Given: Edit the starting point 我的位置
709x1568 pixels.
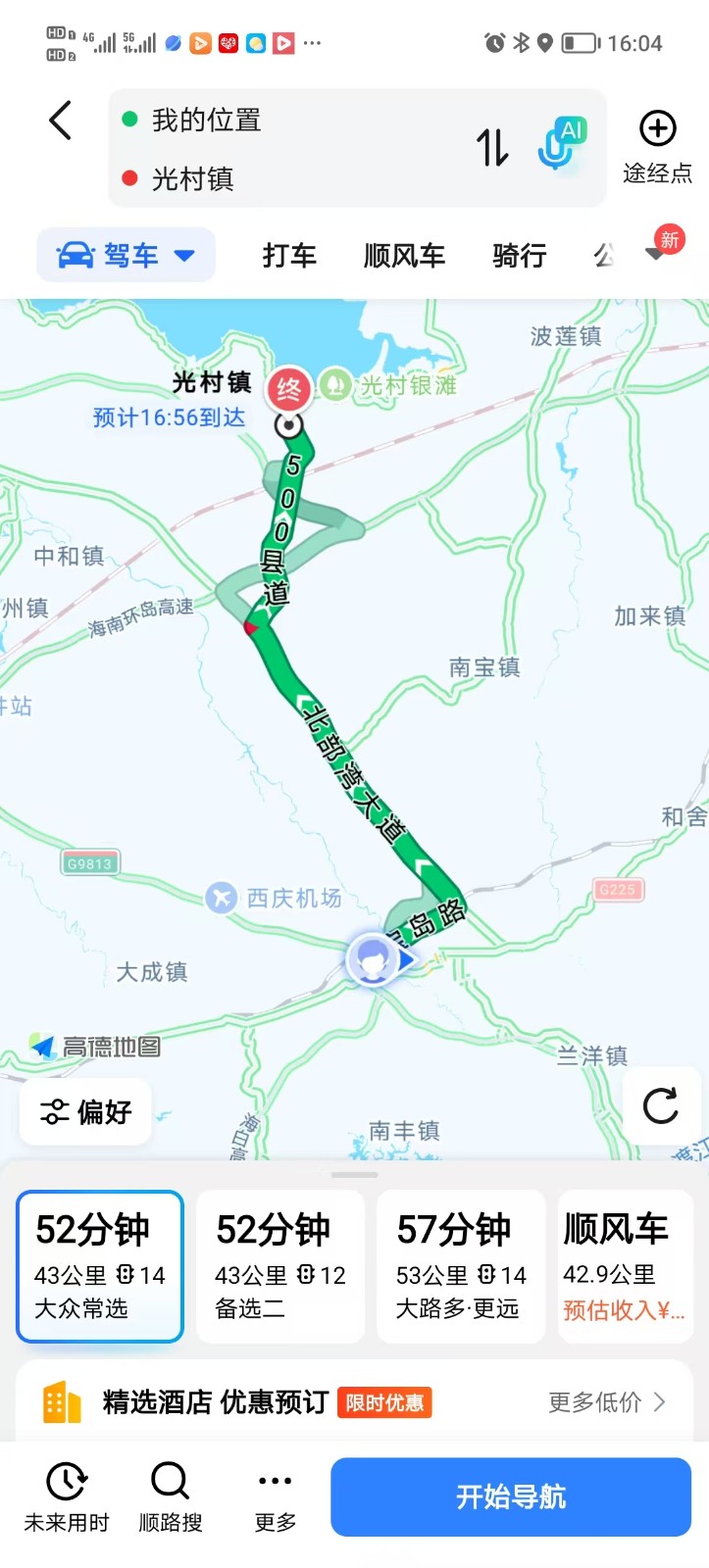Looking at the screenshot, I should click(x=206, y=121).
